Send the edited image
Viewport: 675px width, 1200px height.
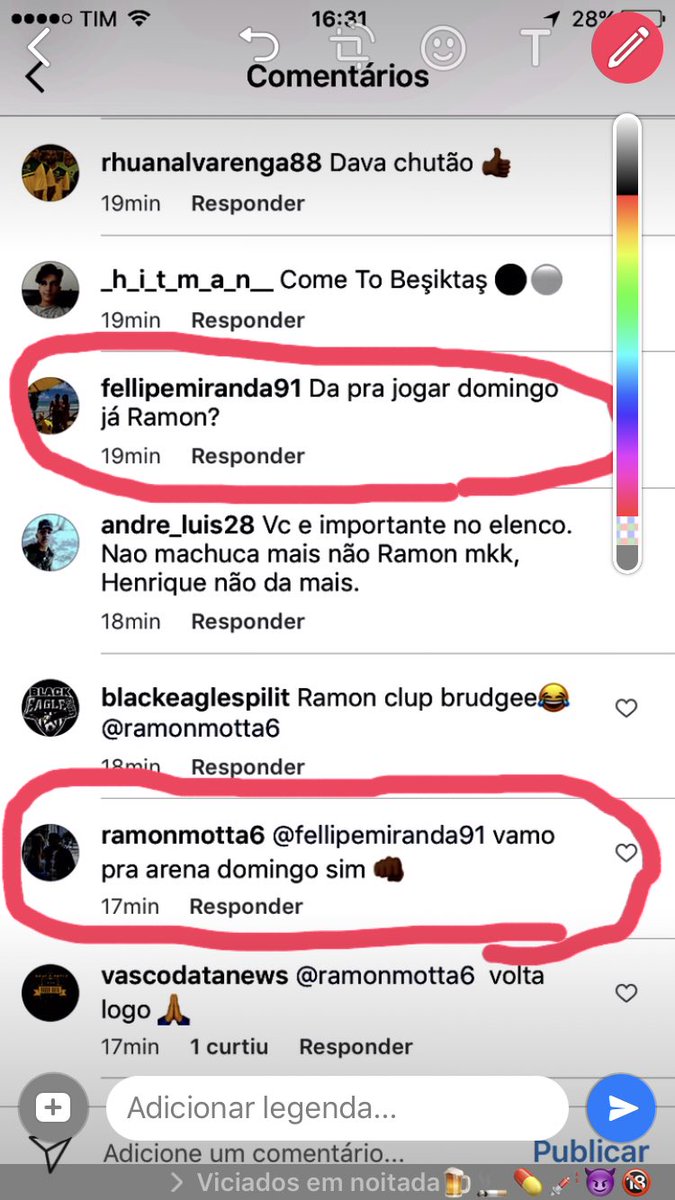tap(621, 1108)
